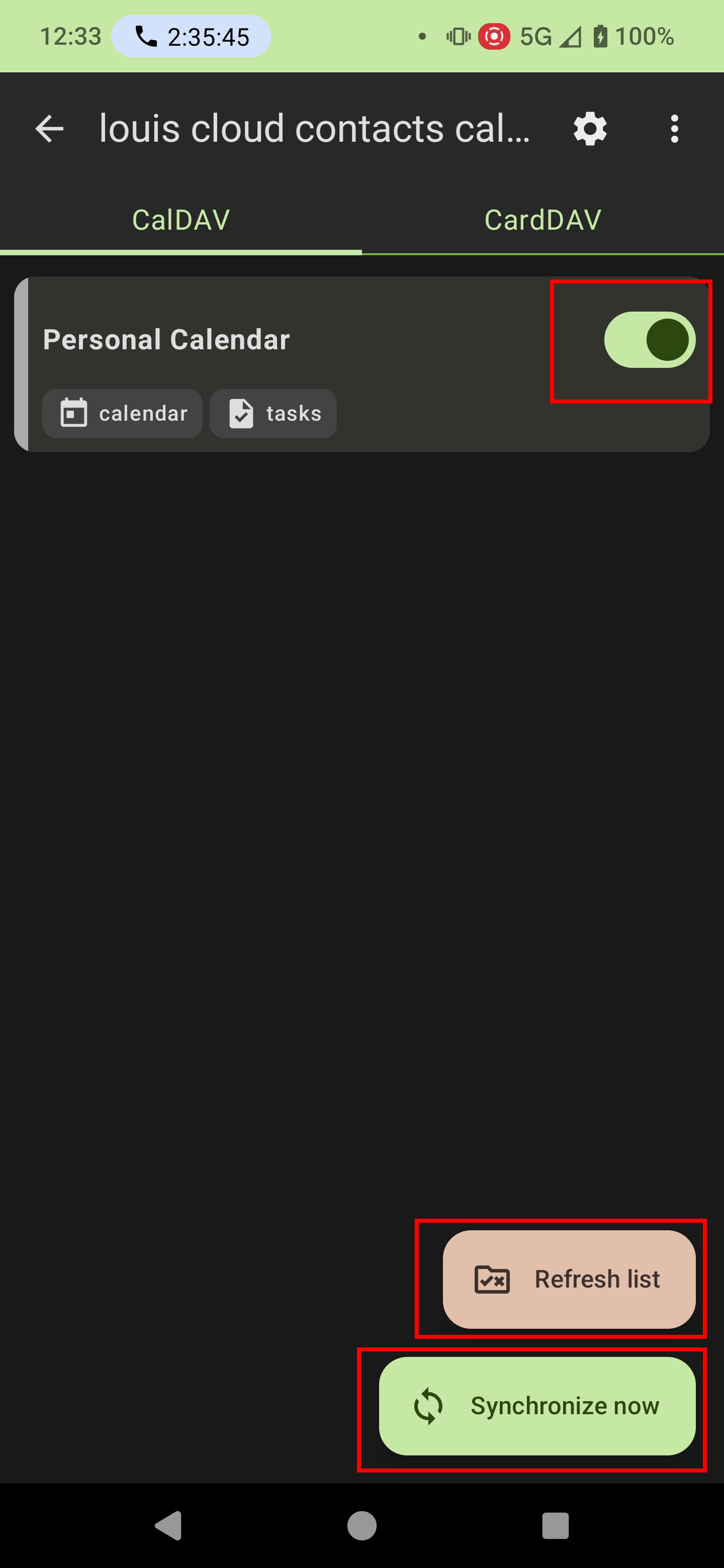
Task: Open the ongoing call timer chip
Action: coord(191,37)
